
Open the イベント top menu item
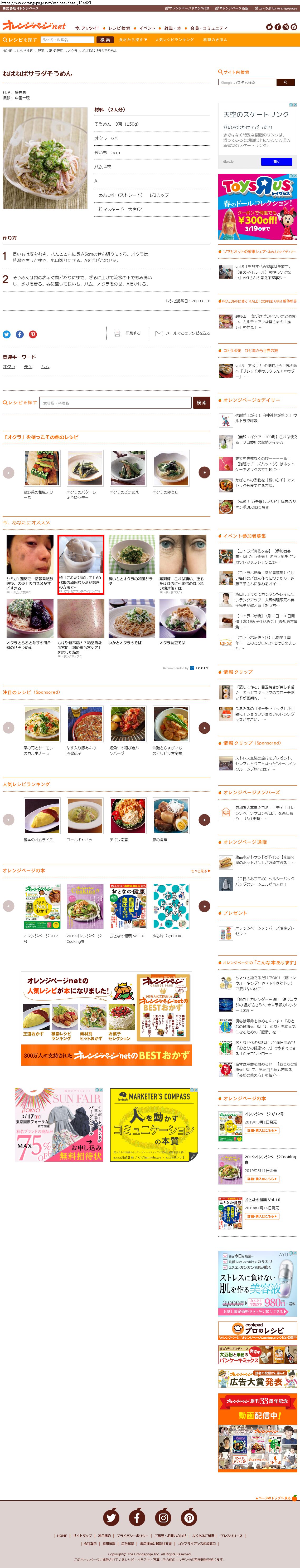tap(147, 28)
